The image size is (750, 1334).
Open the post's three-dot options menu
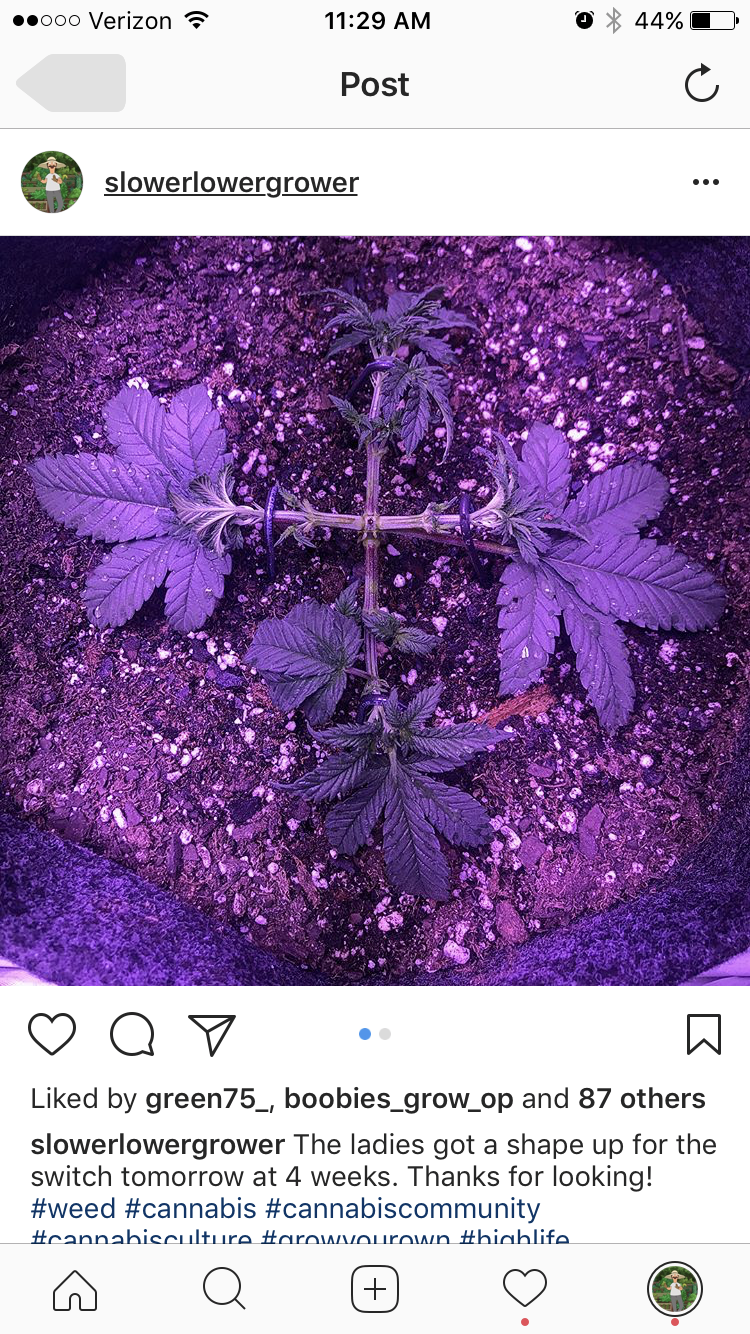click(x=706, y=182)
